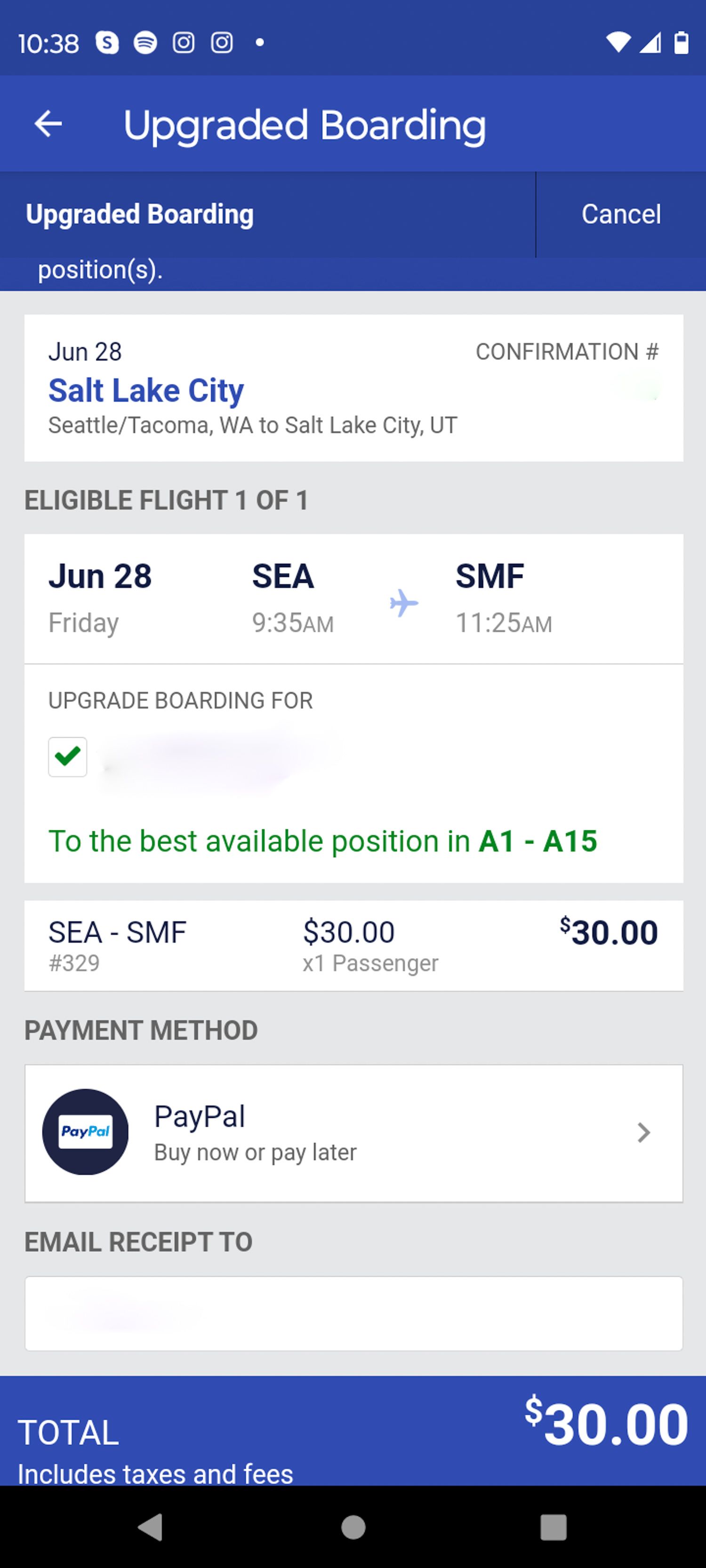Tap the PayPal row to change payment

coord(353,1132)
